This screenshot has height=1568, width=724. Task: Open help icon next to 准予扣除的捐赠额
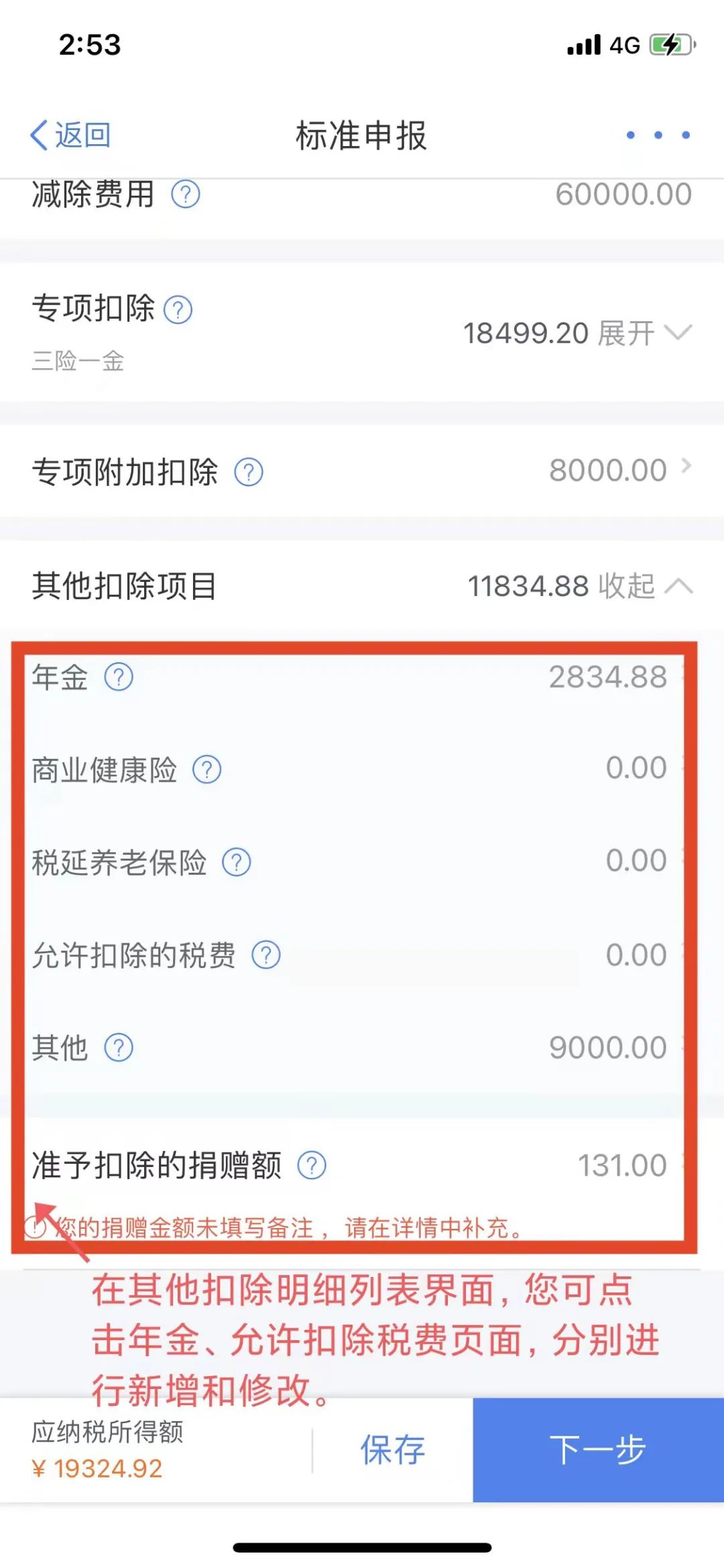pyautogui.click(x=312, y=1165)
